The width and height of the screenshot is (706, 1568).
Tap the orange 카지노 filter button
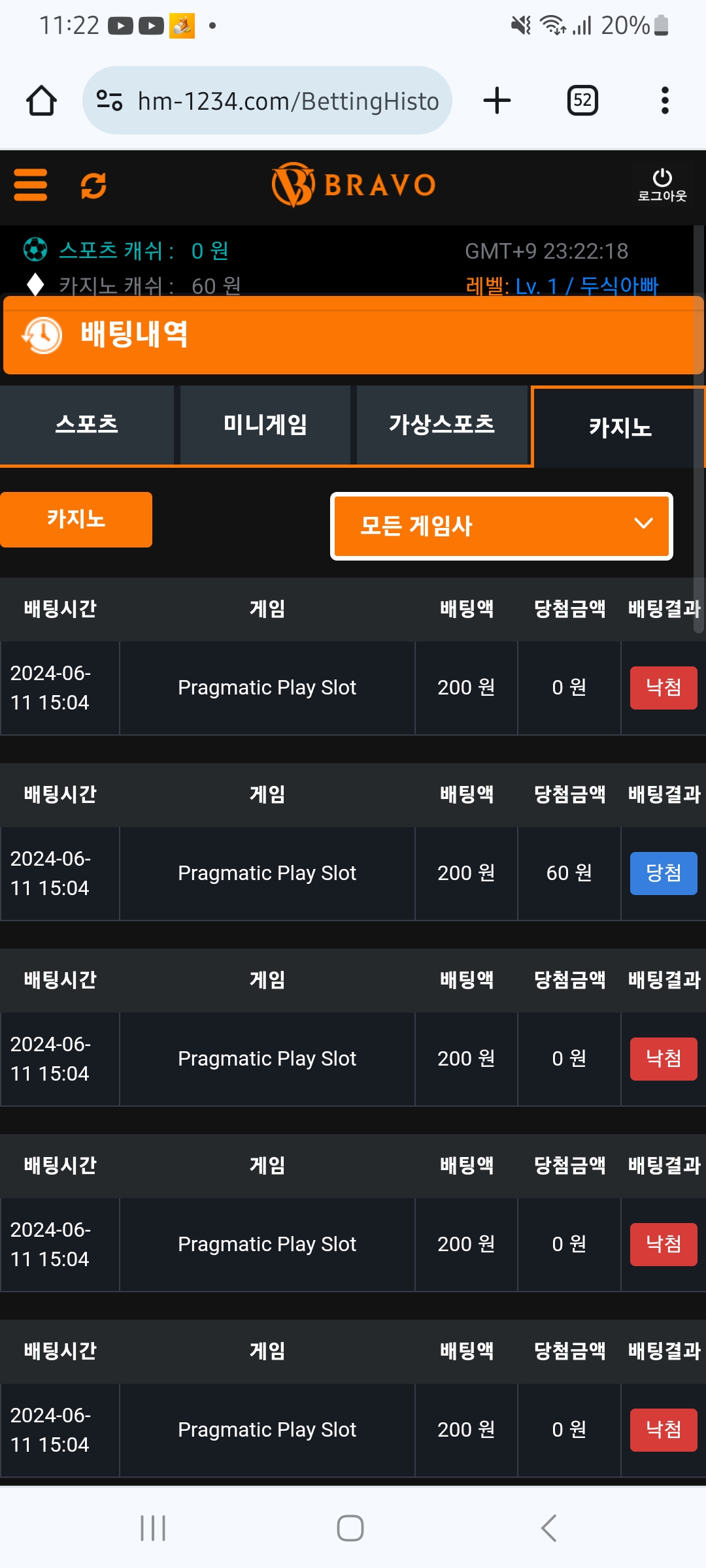(x=76, y=519)
